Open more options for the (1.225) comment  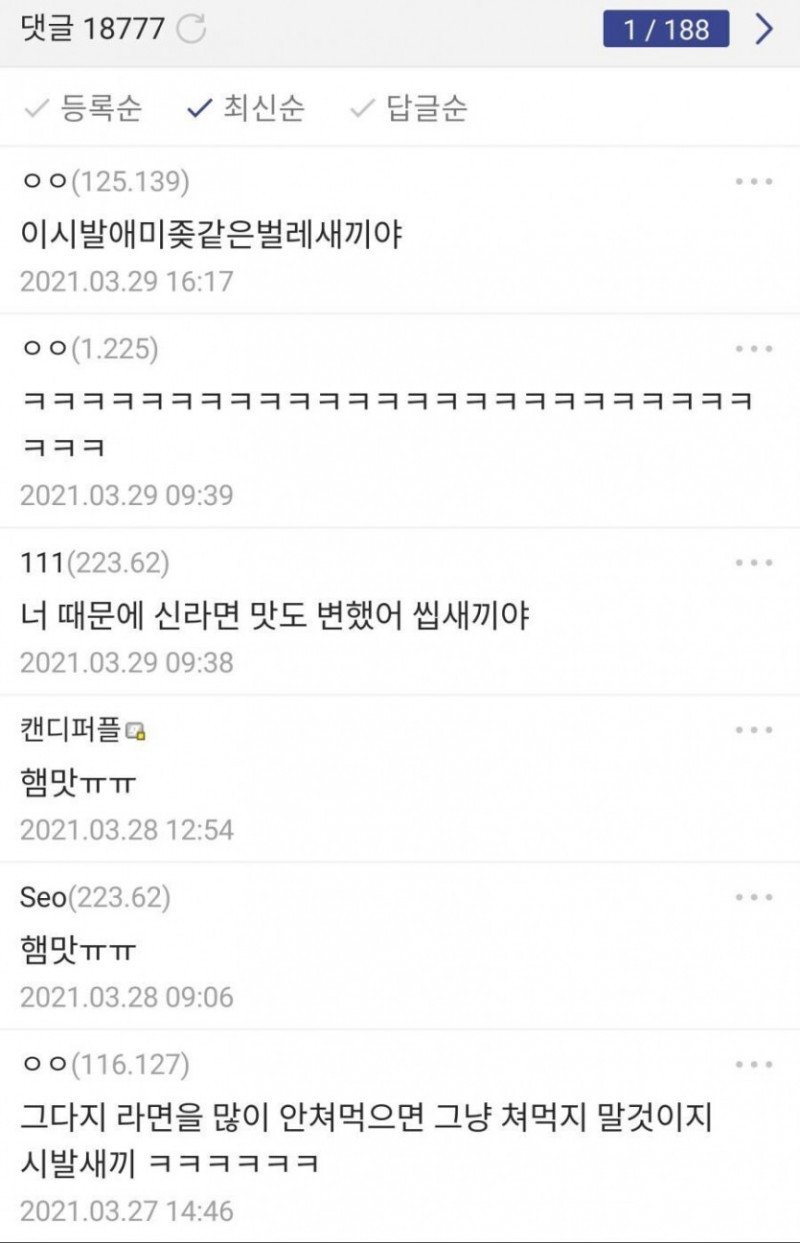(753, 349)
